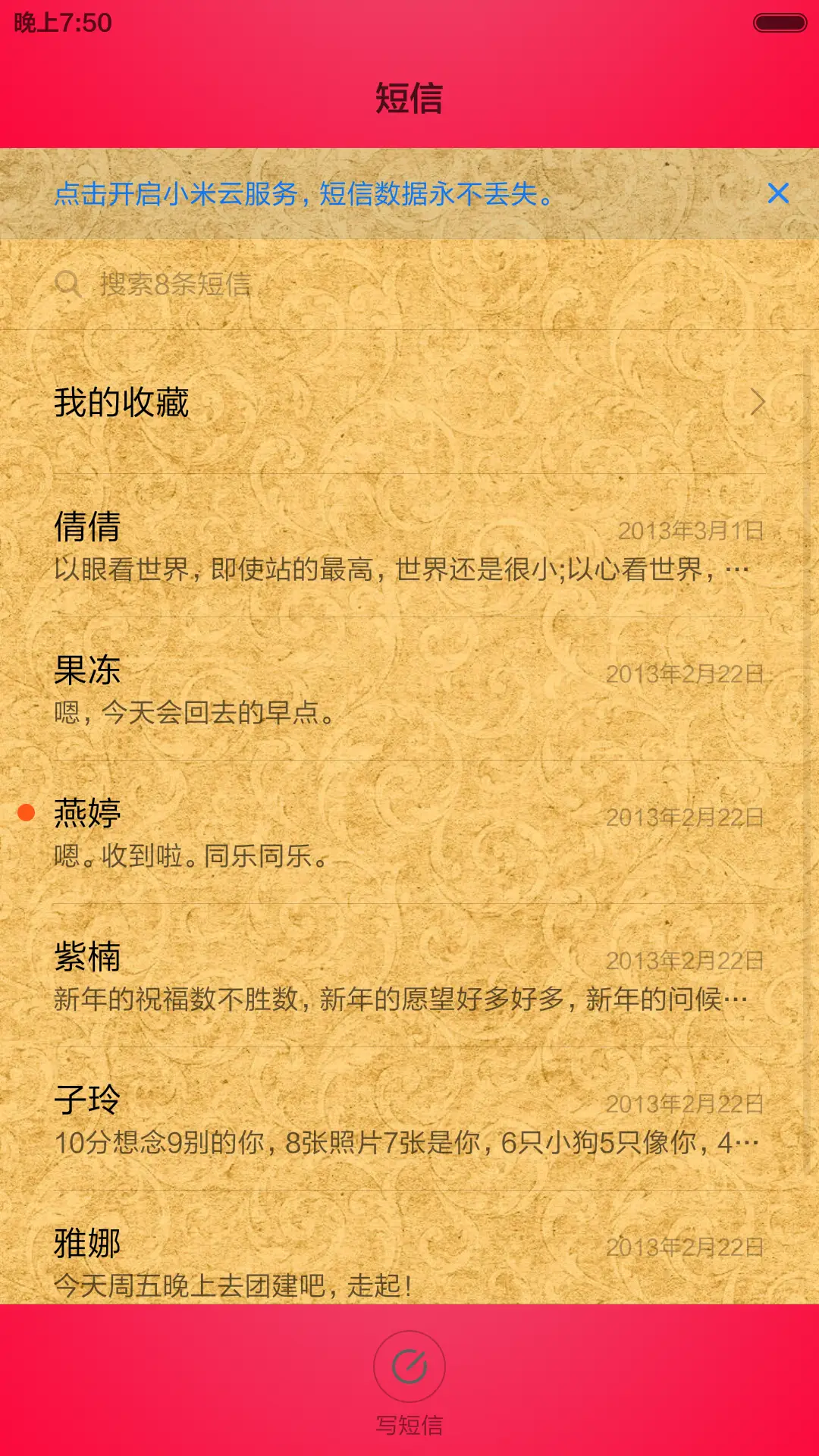This screenshot has width=819, height=1456.
Task: Mark 燕婷's conversation as read via its dot
Action: [27, 811]
